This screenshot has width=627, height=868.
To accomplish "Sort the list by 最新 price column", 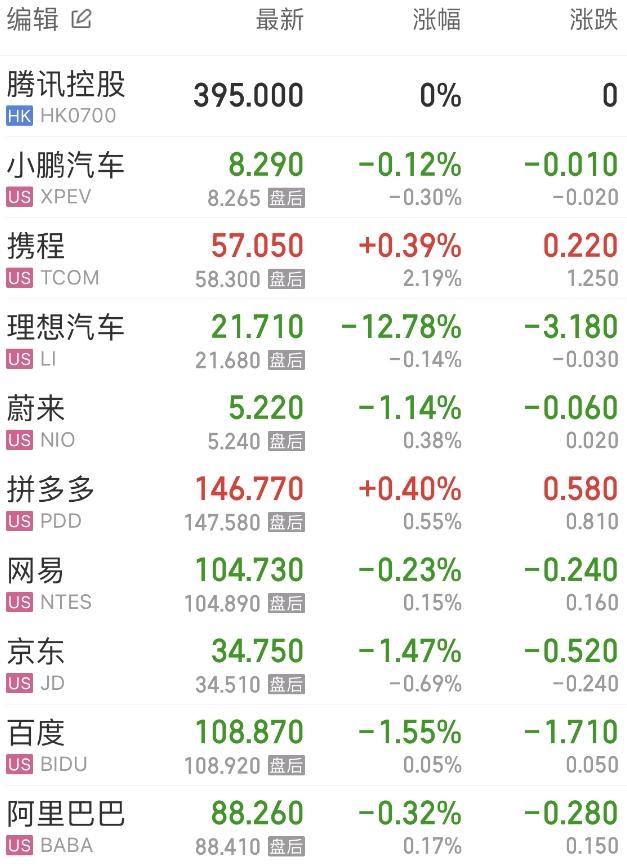I will pyautogui.click(x=279, y=20).
